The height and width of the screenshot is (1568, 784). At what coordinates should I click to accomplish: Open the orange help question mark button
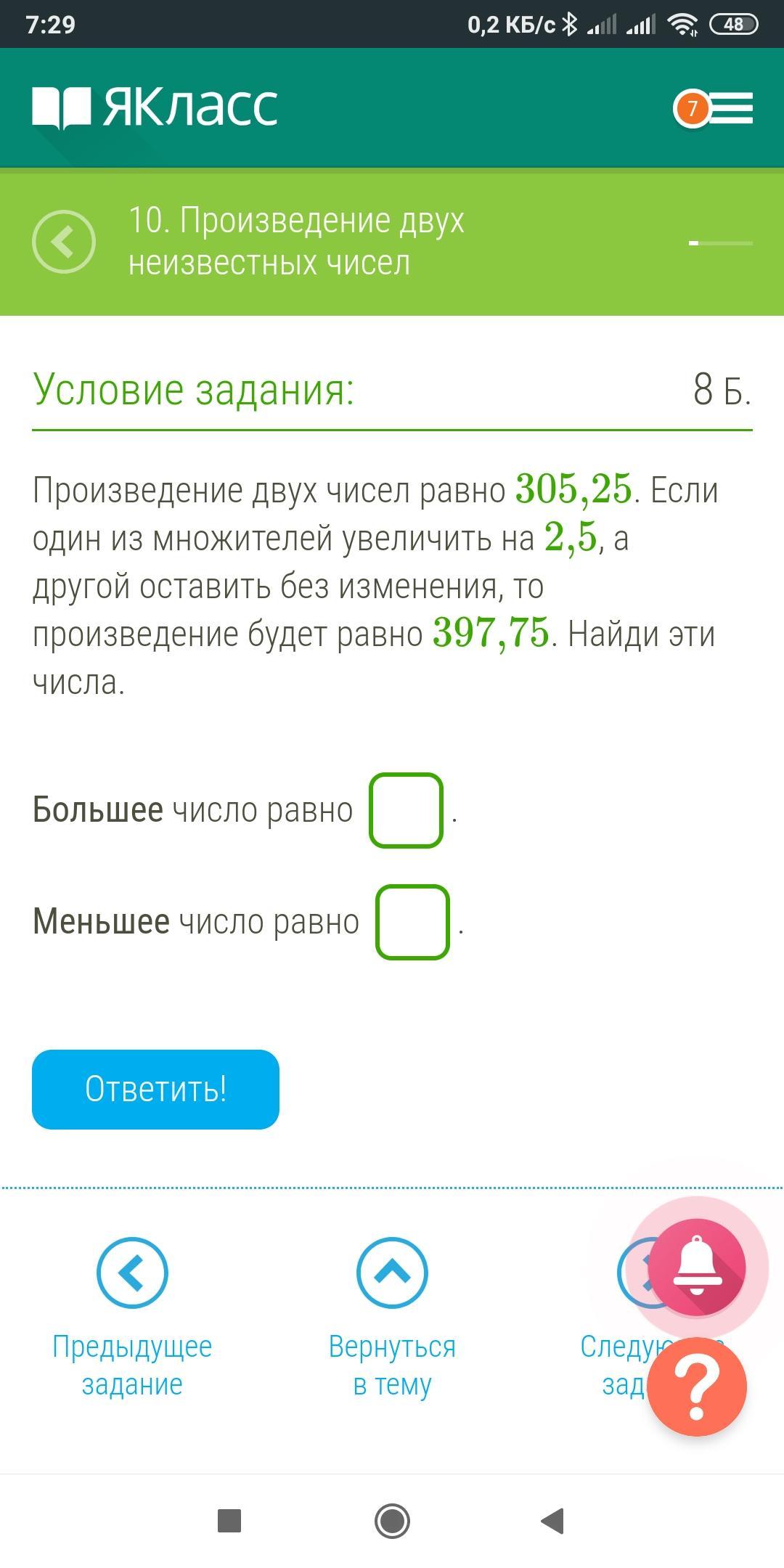(697, 1387)
